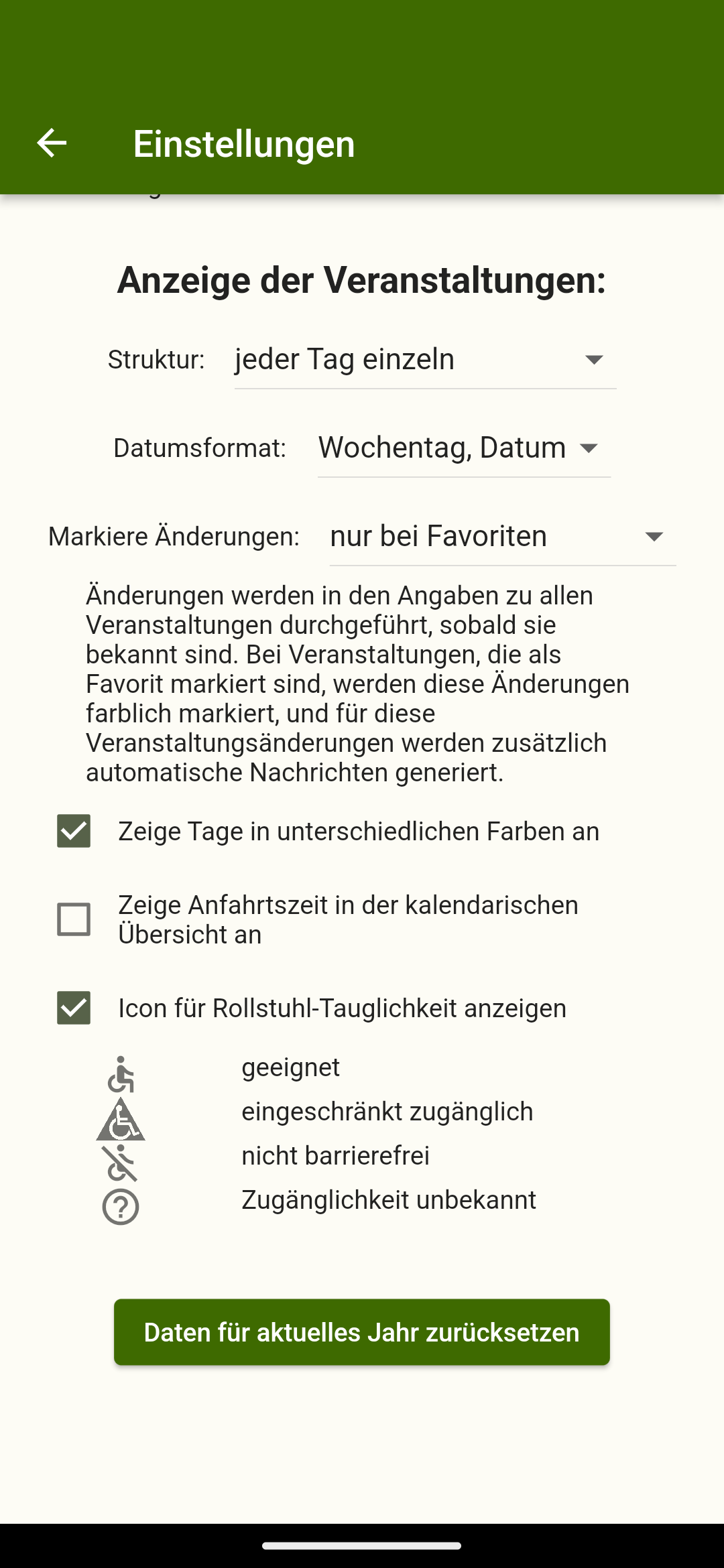Navigate back using the arrow icon
This screenshot has height=1568, width=724.
[x=51, y=143]
